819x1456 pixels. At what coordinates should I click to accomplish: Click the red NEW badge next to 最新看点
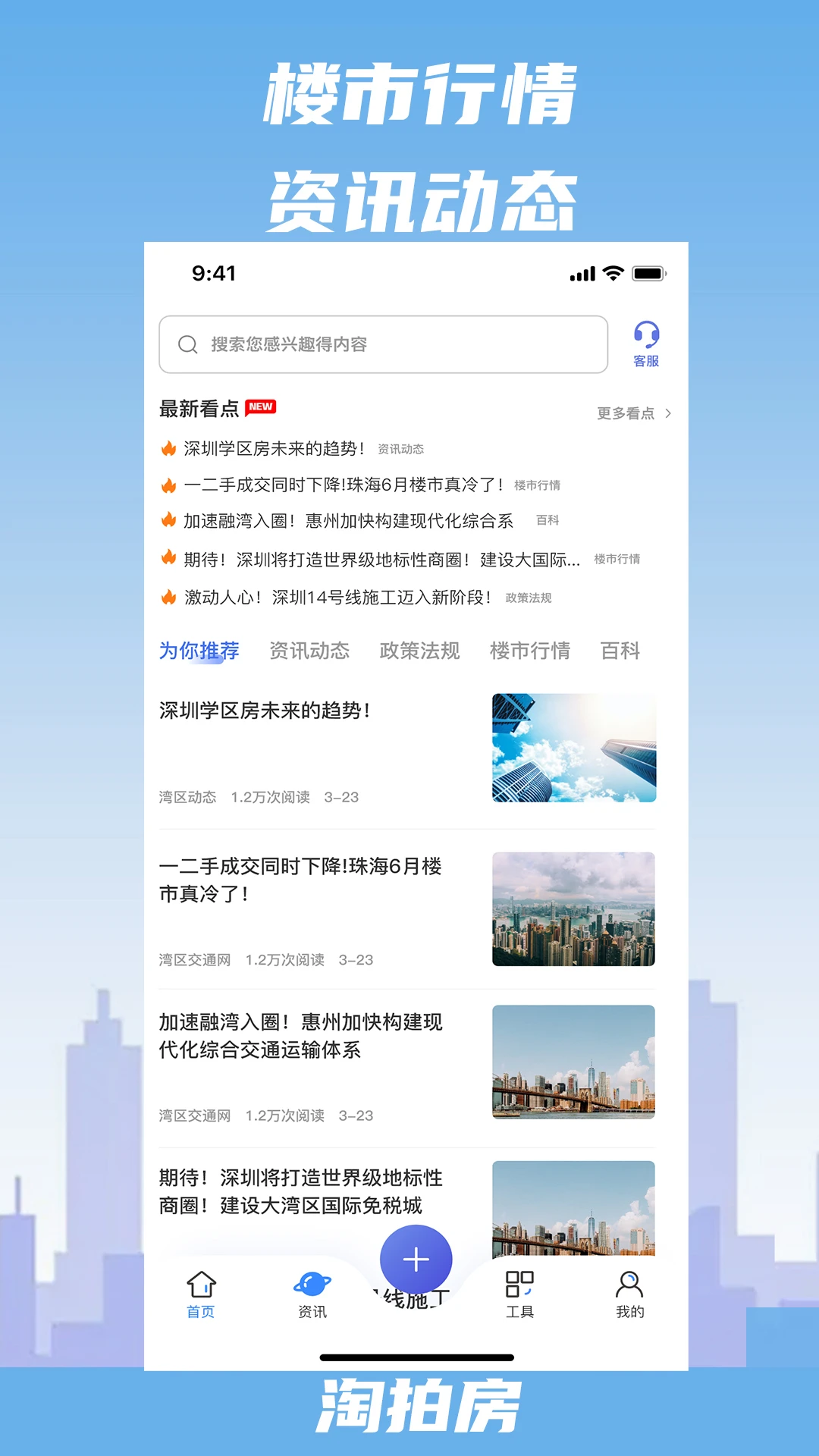tap(260, 406)
